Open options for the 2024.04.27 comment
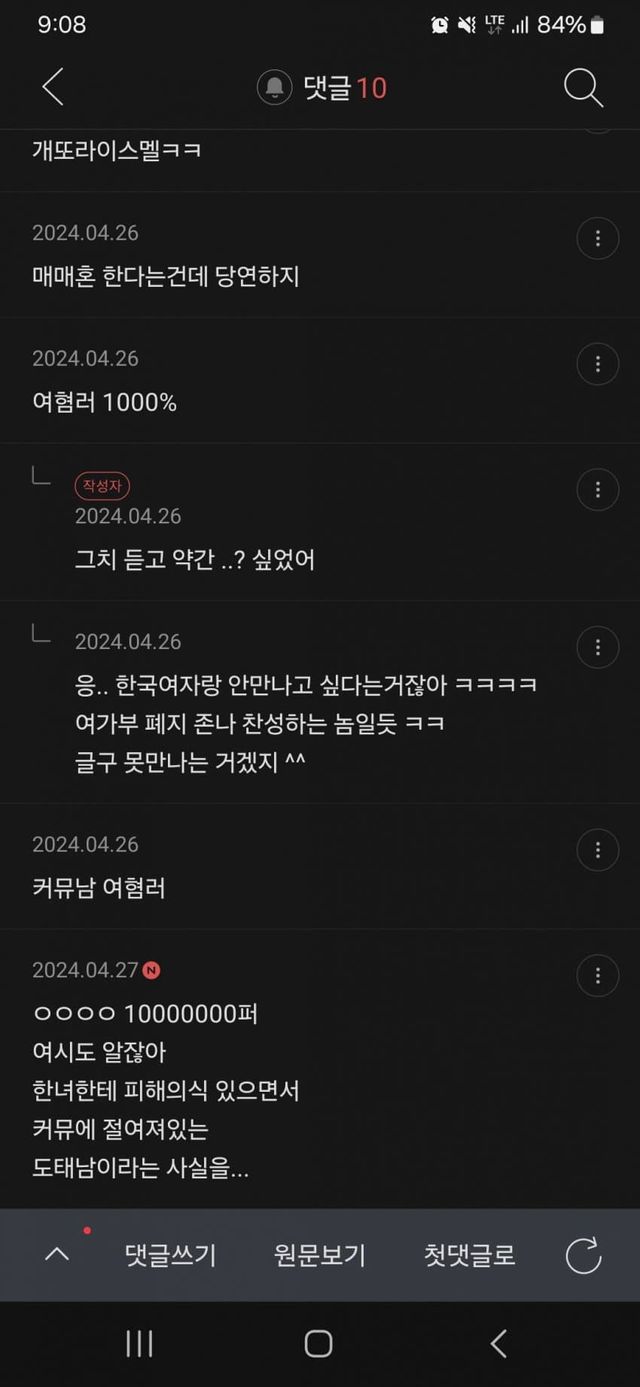Screen dimensions: 640x1387 coord(598,975)
